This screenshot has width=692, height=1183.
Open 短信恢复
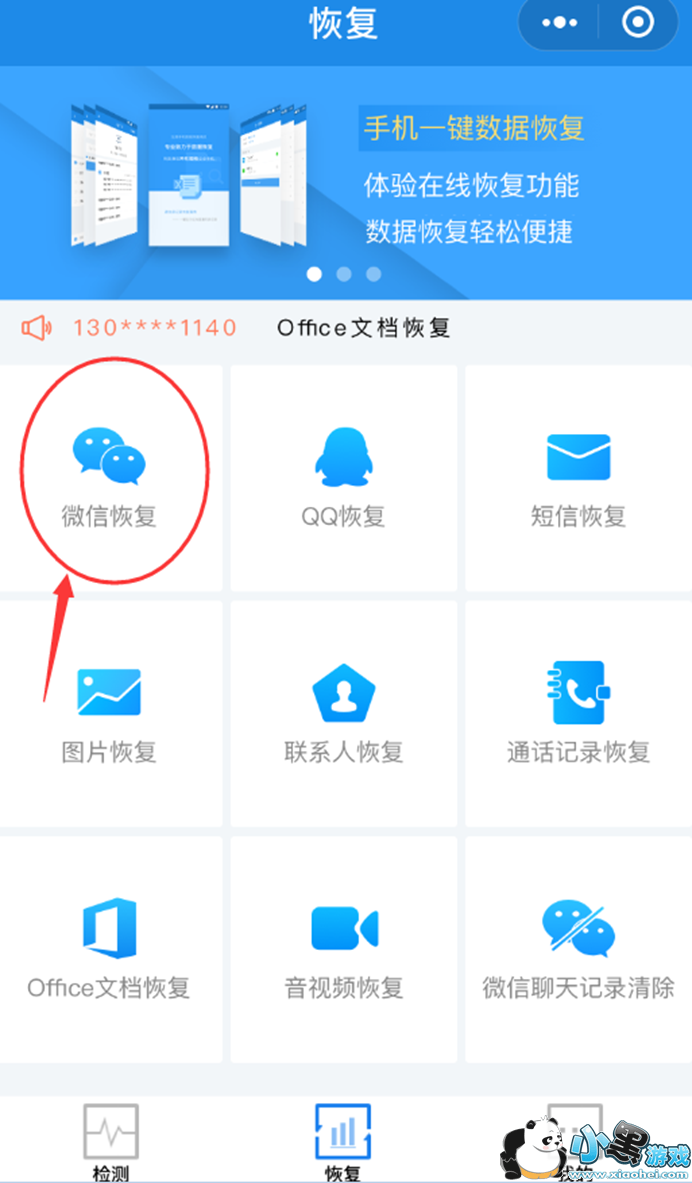click(x=579, y=478)
